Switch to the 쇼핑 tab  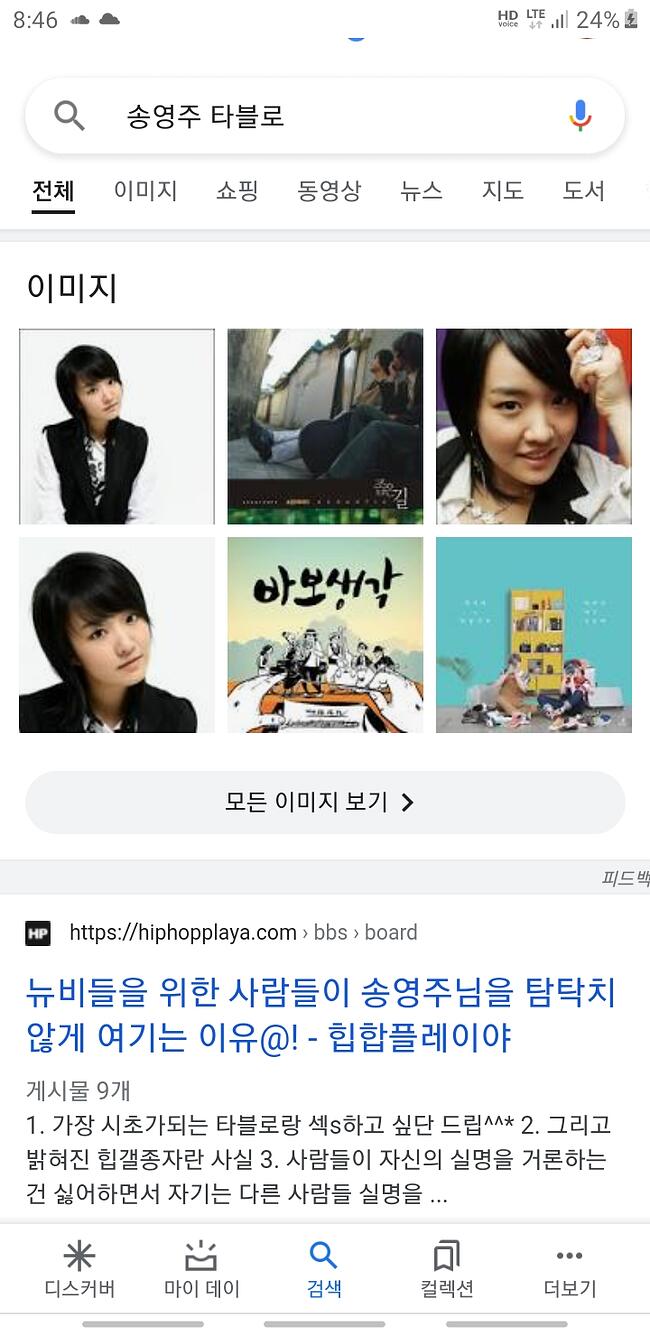coord(237,190)
